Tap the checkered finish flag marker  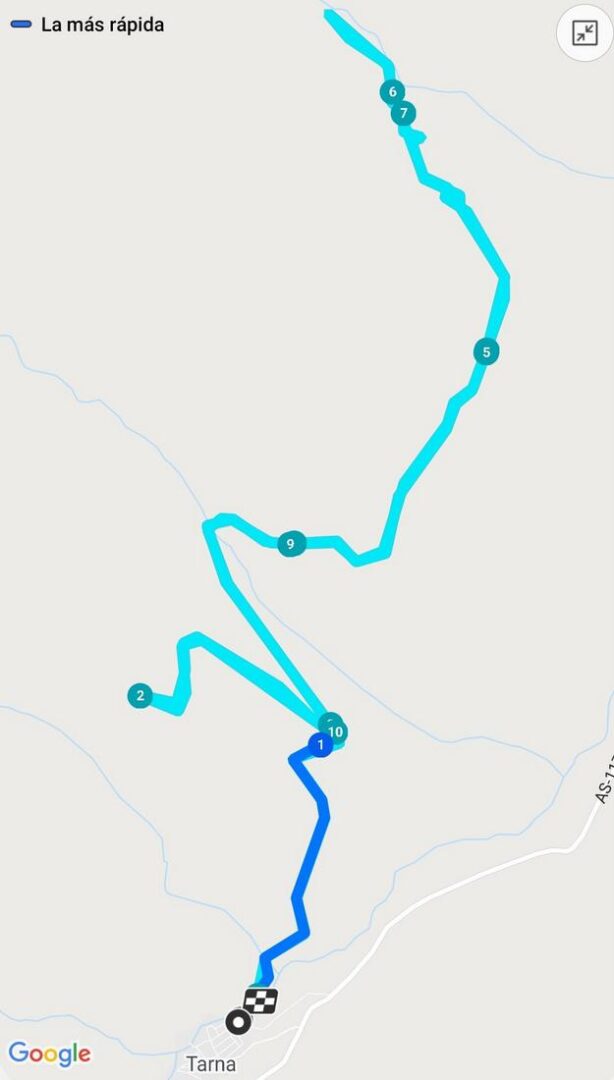(x=261, y=1000)
